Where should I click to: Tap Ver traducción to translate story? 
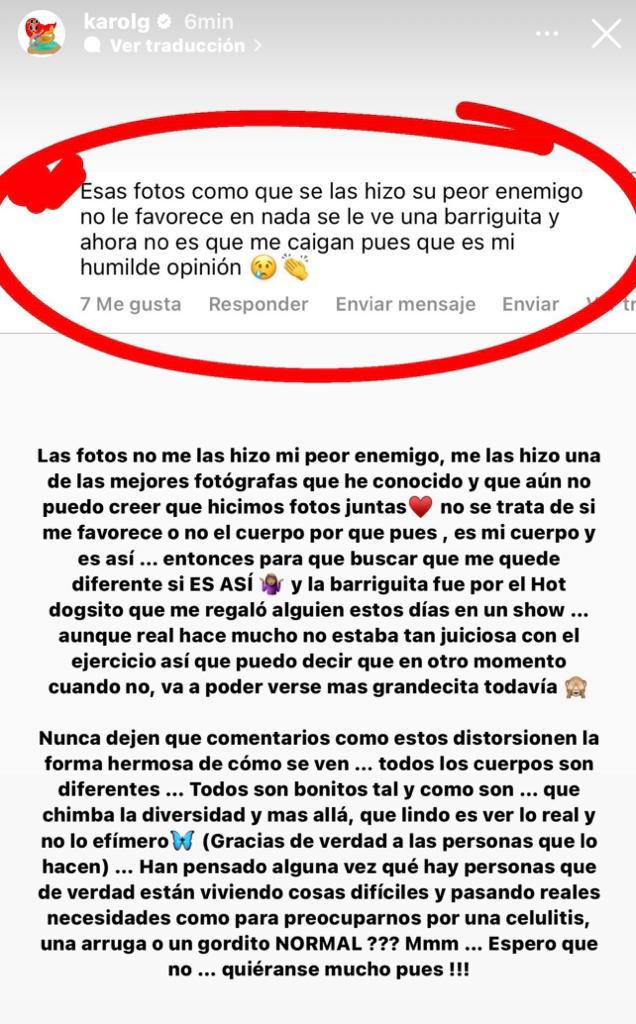(177, 45)
